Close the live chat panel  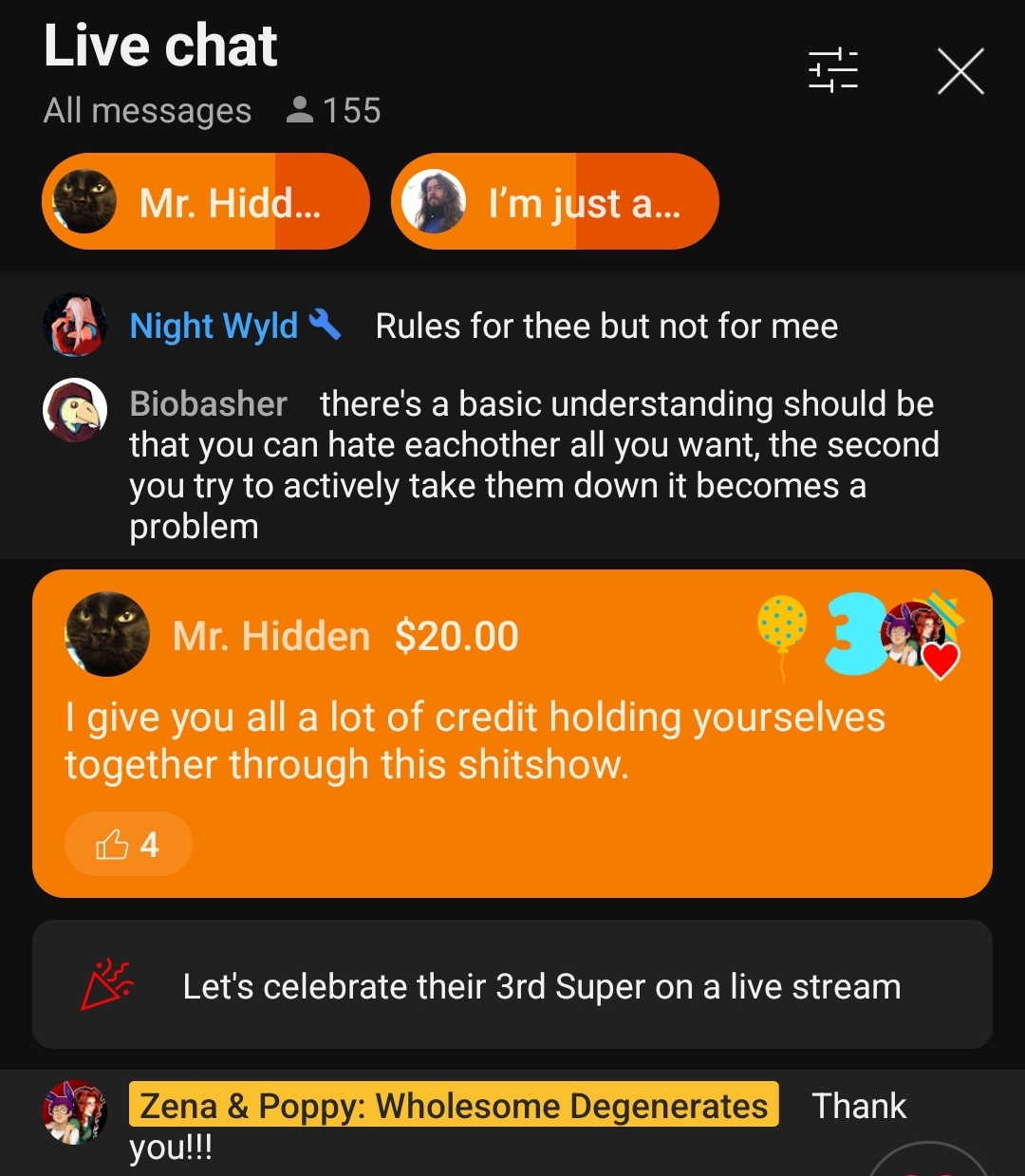click(960, 72)
